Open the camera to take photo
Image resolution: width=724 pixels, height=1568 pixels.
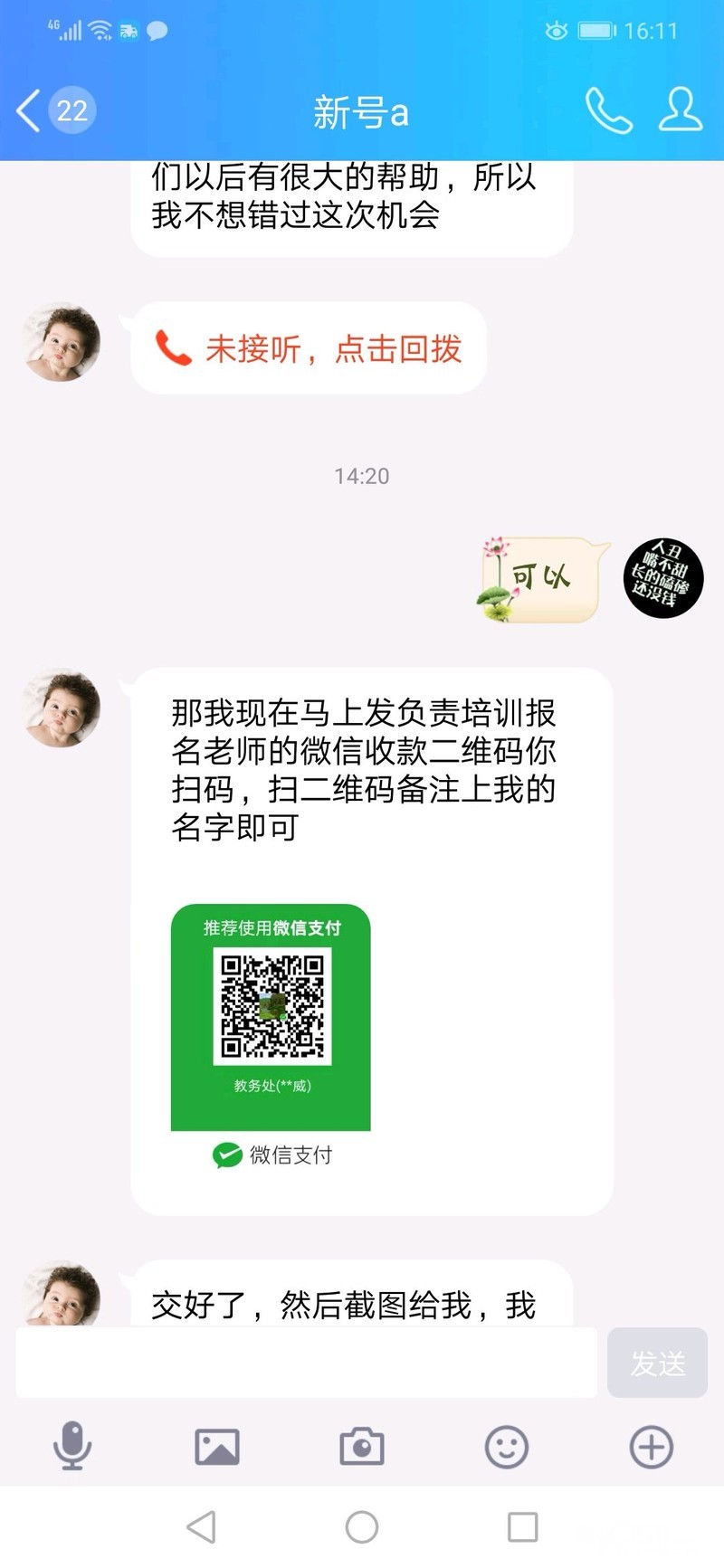coord(362,1446)
